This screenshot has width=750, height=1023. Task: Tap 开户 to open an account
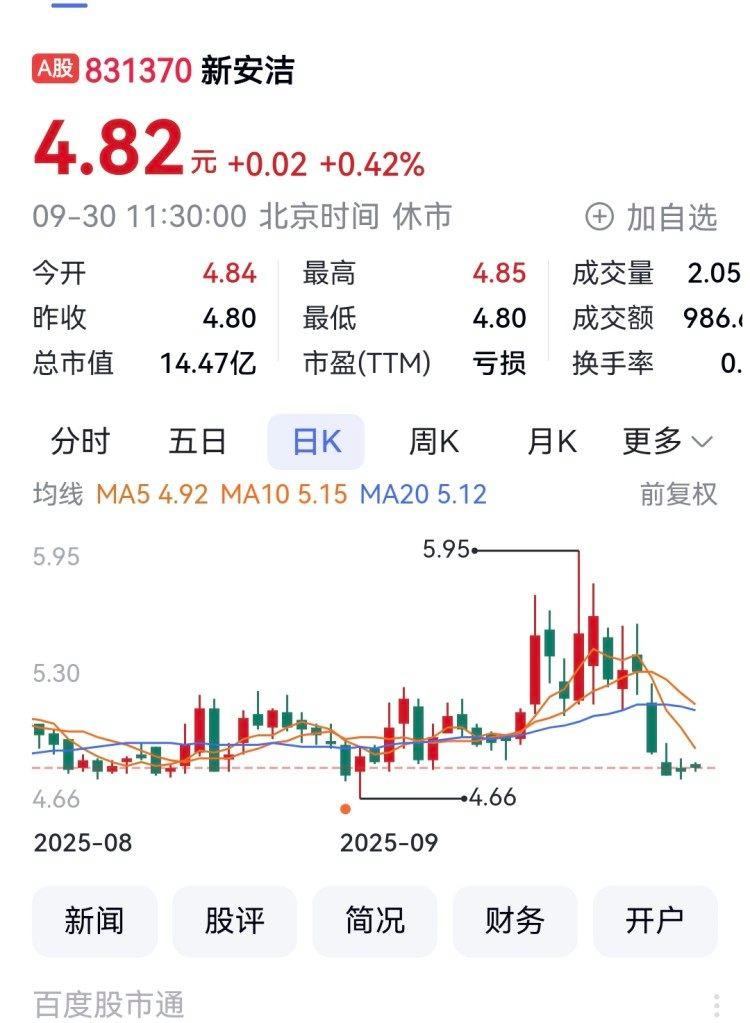click(x=655, y=921)
